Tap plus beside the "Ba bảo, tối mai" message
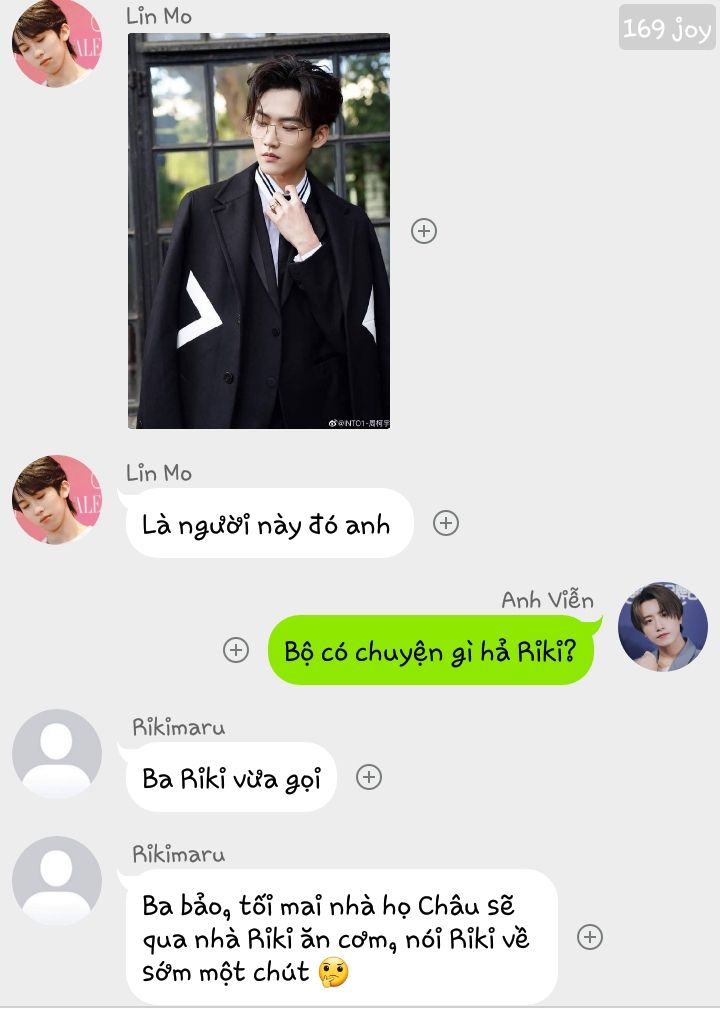720x1009 pixels. (x=590, y=937)
